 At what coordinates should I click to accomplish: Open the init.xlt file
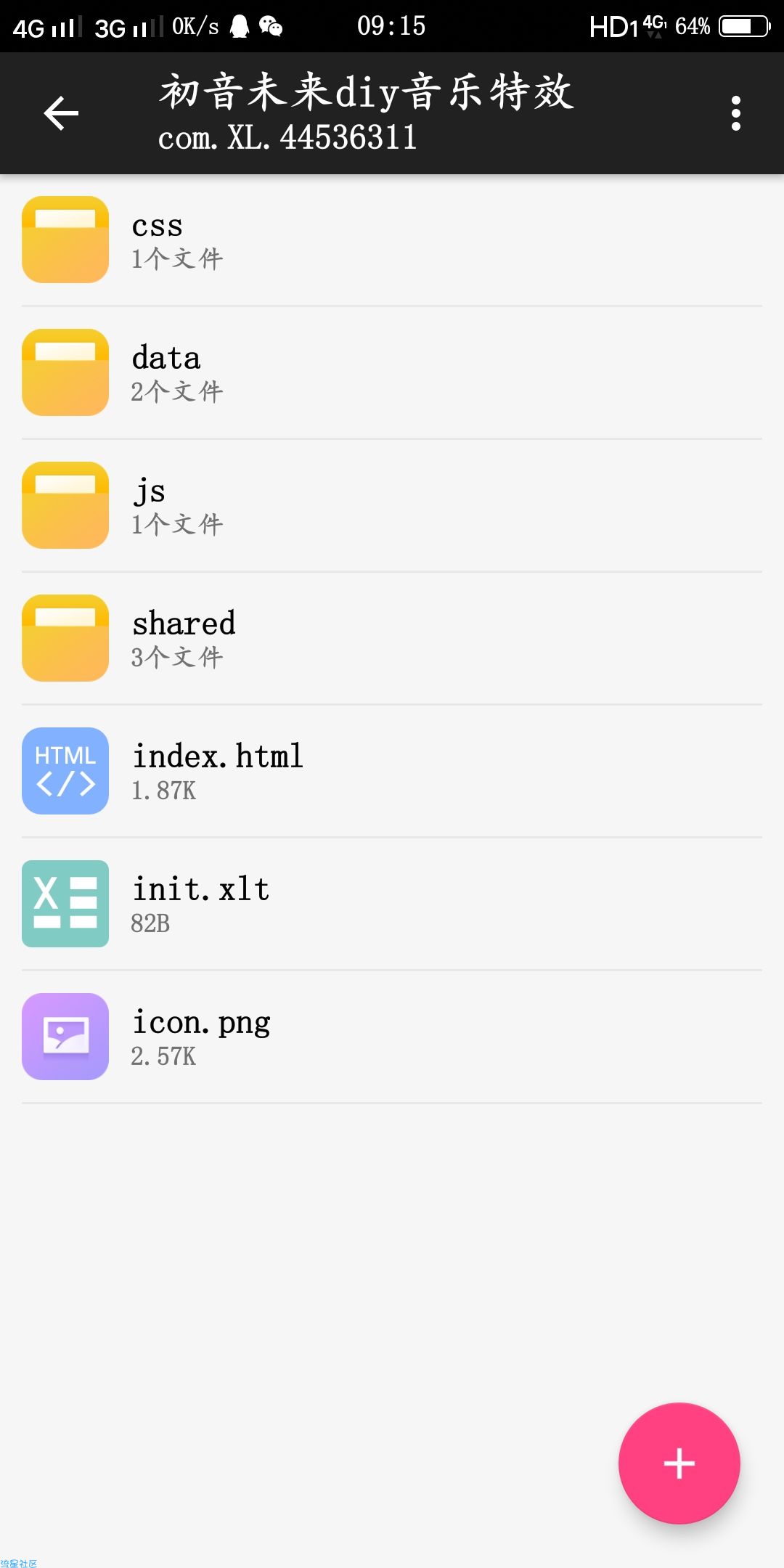click(x=392, y=904)
